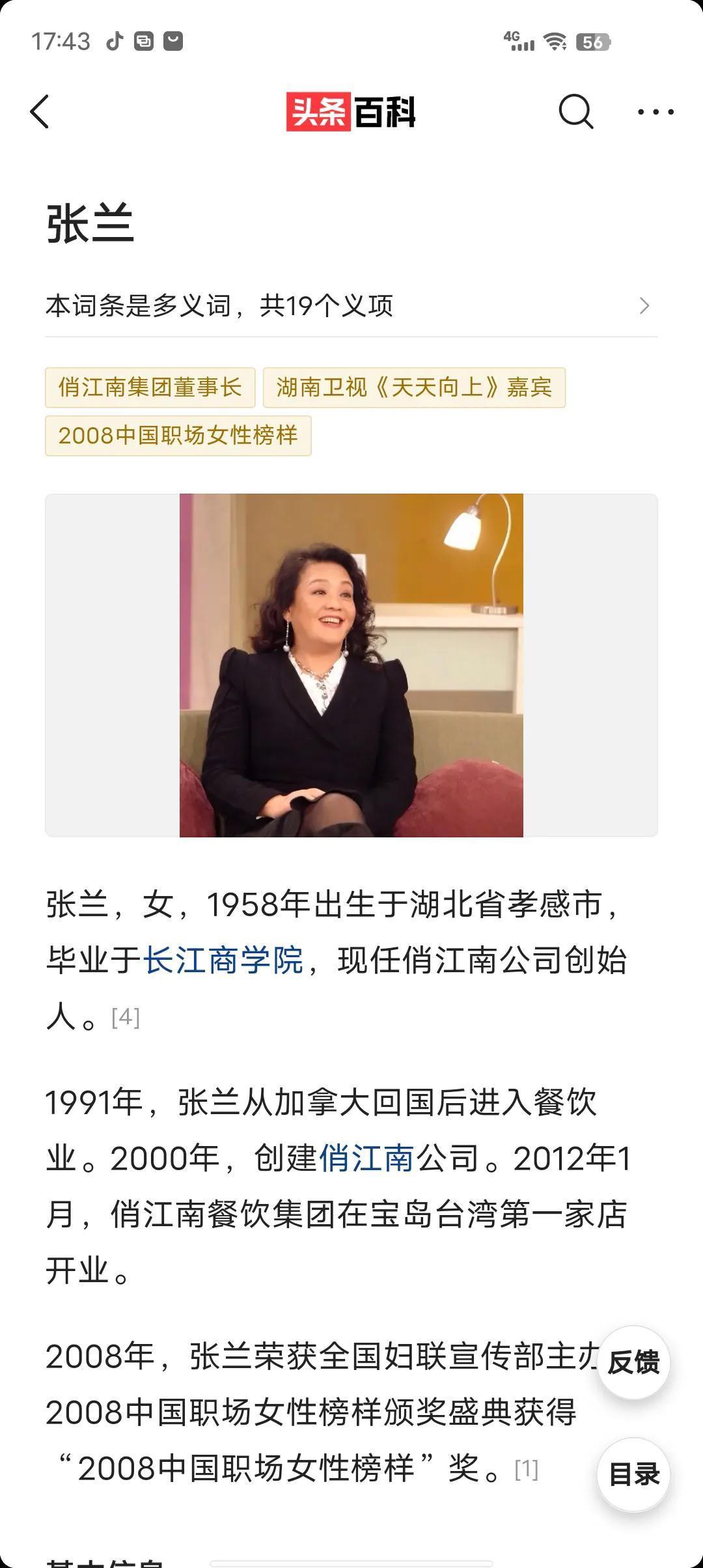This screenshot has width=703, height=1568.
Task: Select the 湖南卫视《天天向上》嘉宾 tag
Action: point(414,387)
